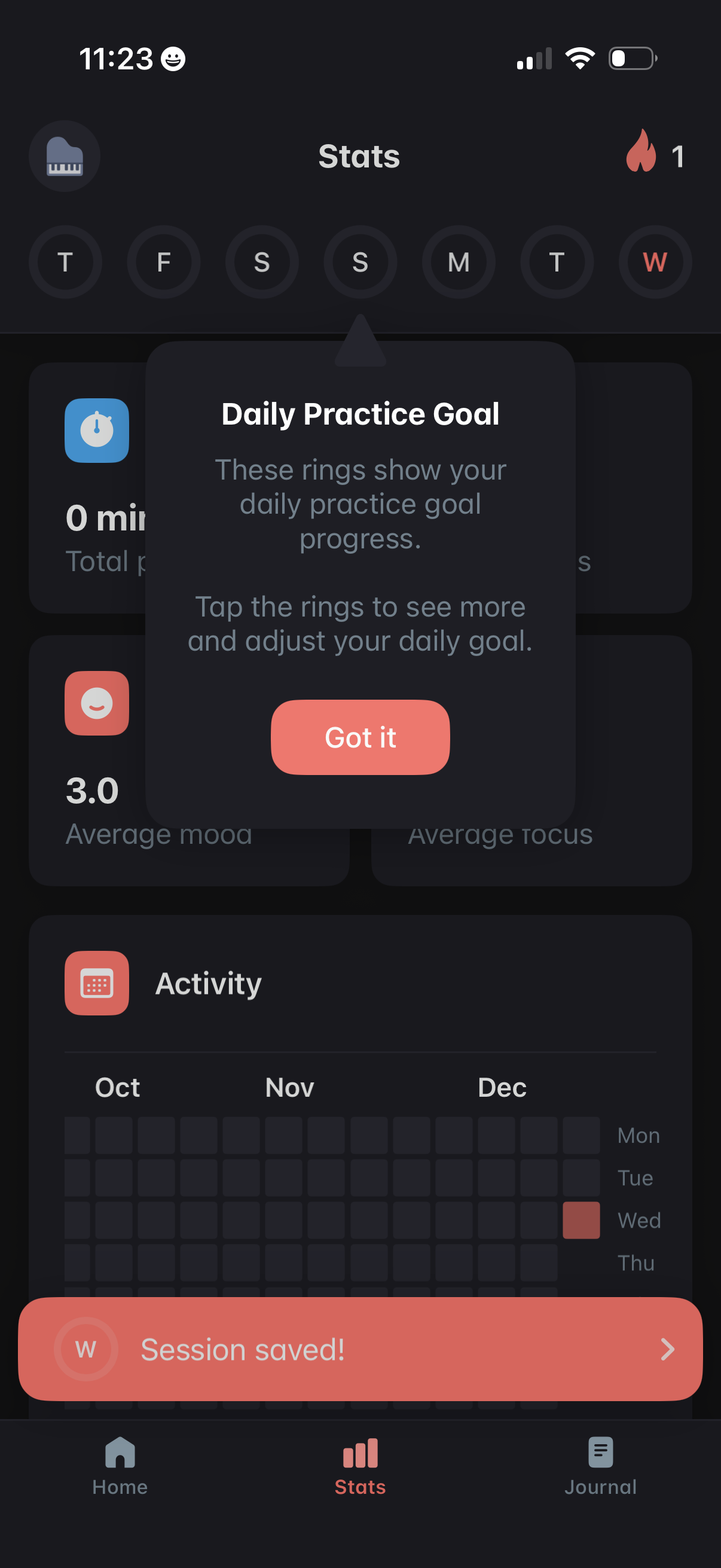This screenshot has height=1568, width=721.
Task: Select Friday's practice goal ring
Action: click(163, 263)
